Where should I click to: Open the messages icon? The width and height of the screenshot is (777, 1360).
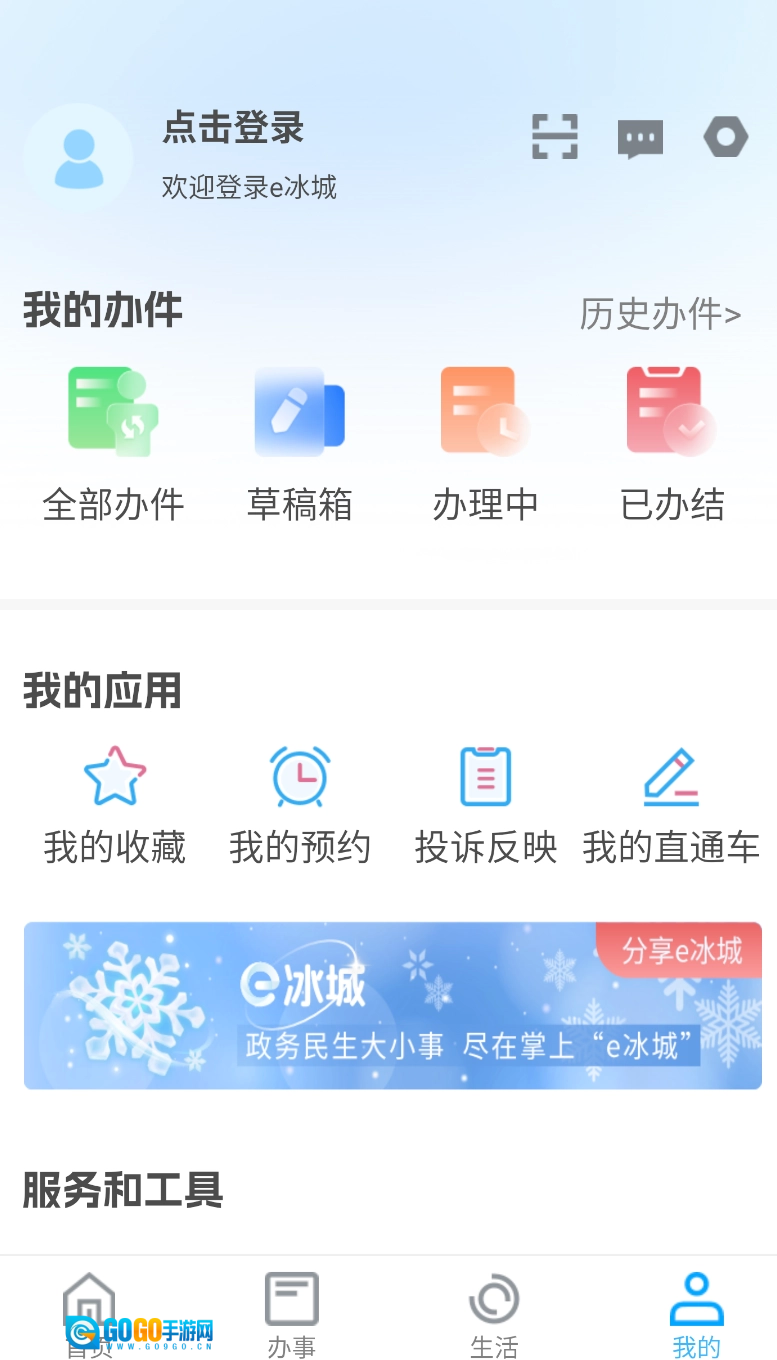[640, 138]
